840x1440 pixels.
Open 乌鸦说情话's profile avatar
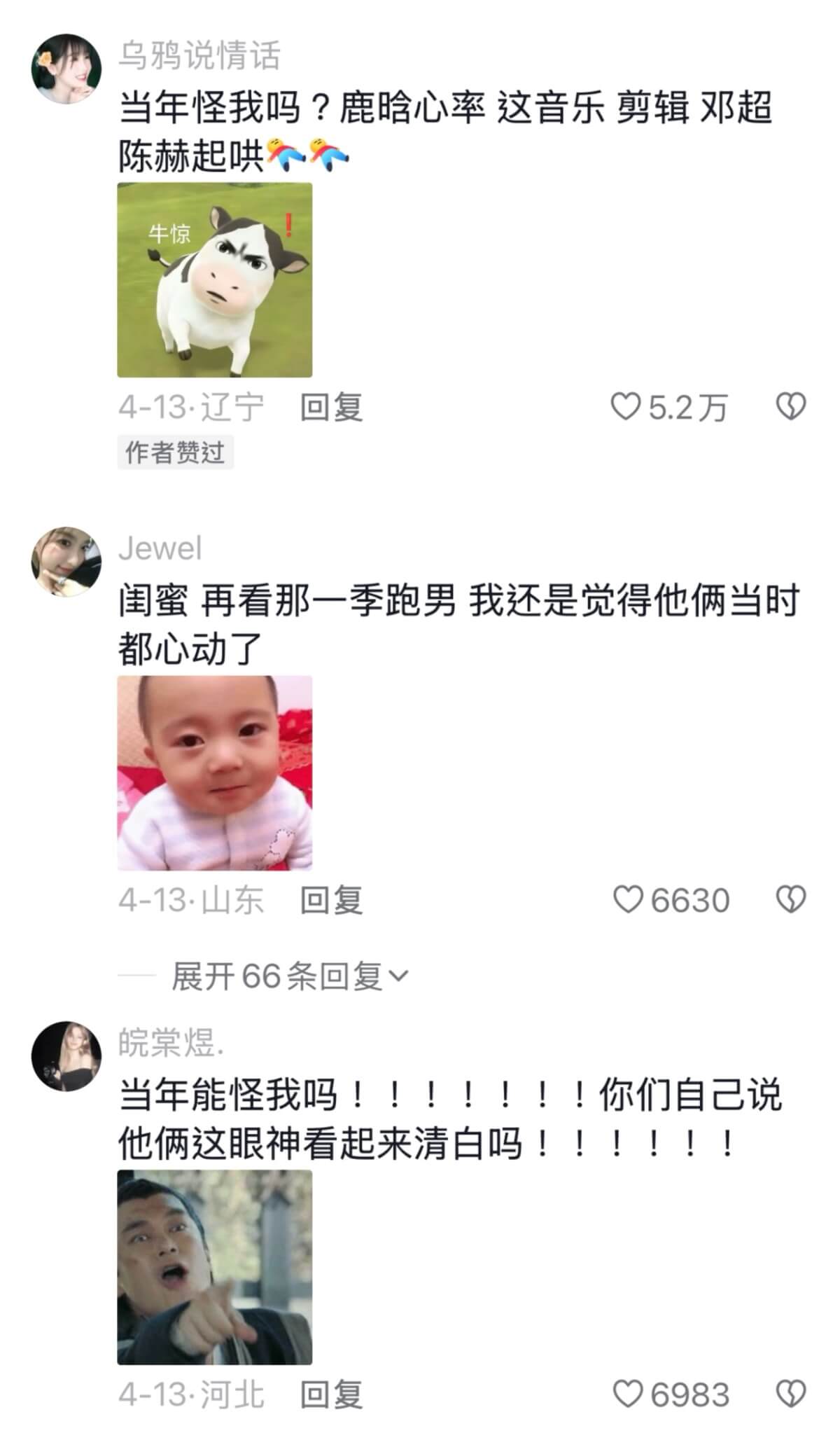66,69
